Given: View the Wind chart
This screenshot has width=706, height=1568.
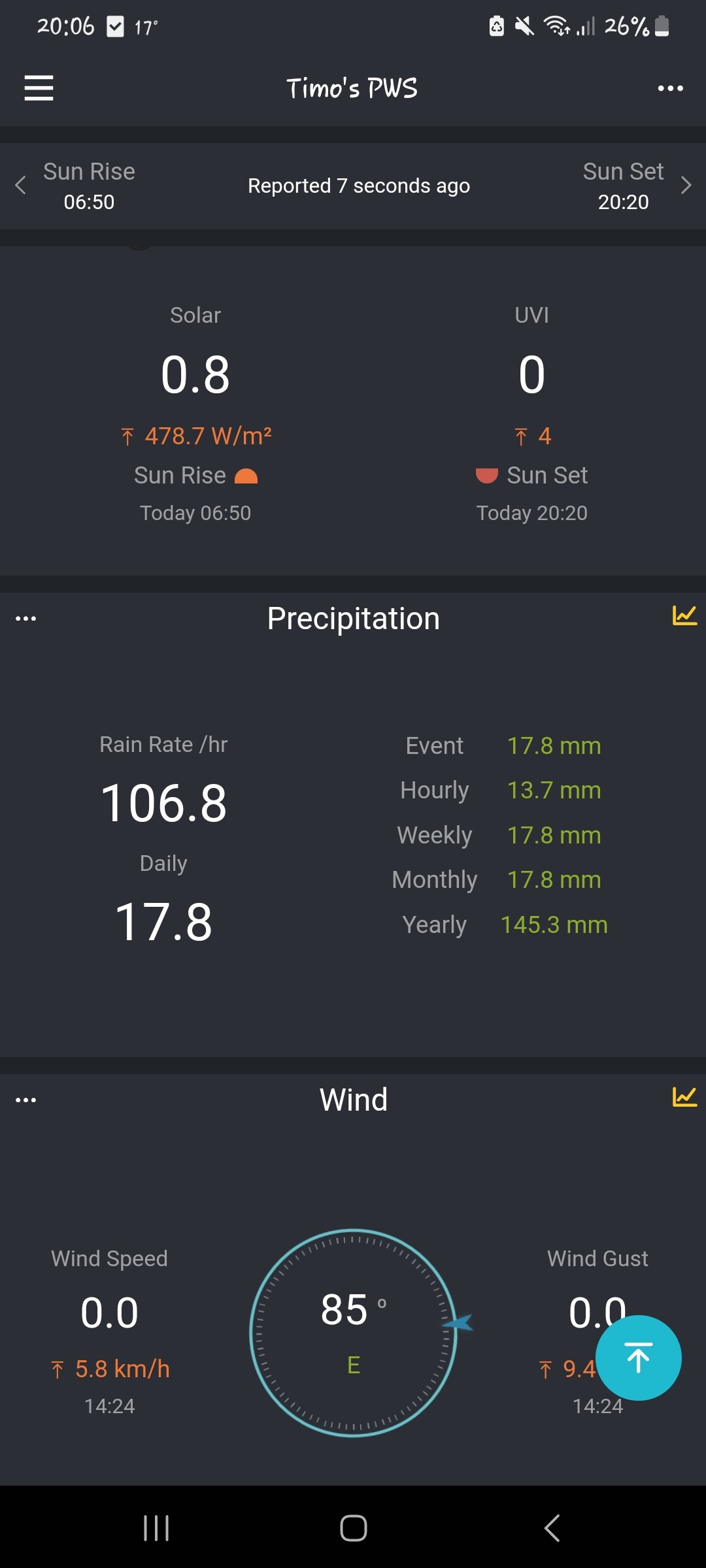Looking at the screenshot, I should coord(684,1097).
